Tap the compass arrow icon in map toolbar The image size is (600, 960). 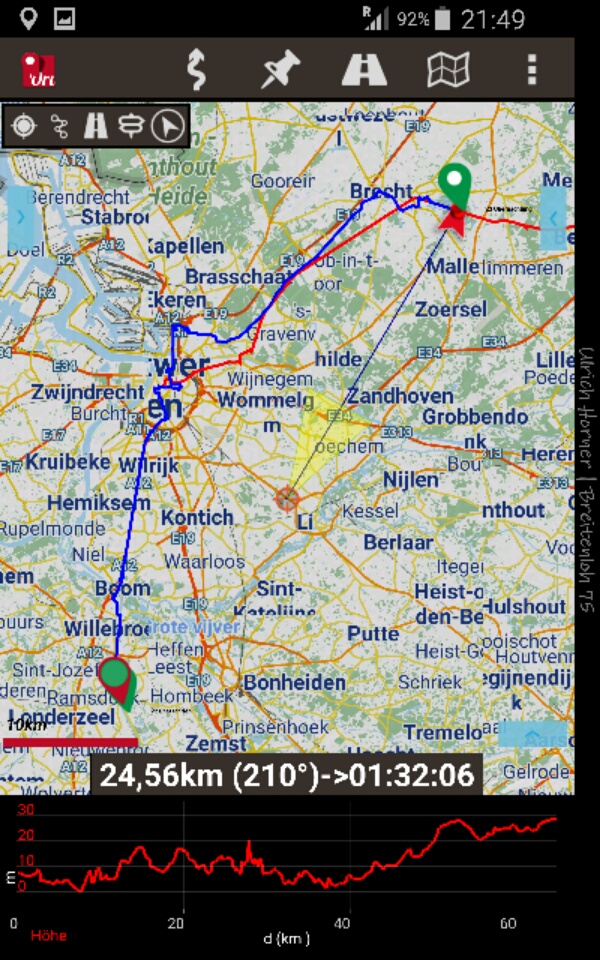(x=168, y=126)
